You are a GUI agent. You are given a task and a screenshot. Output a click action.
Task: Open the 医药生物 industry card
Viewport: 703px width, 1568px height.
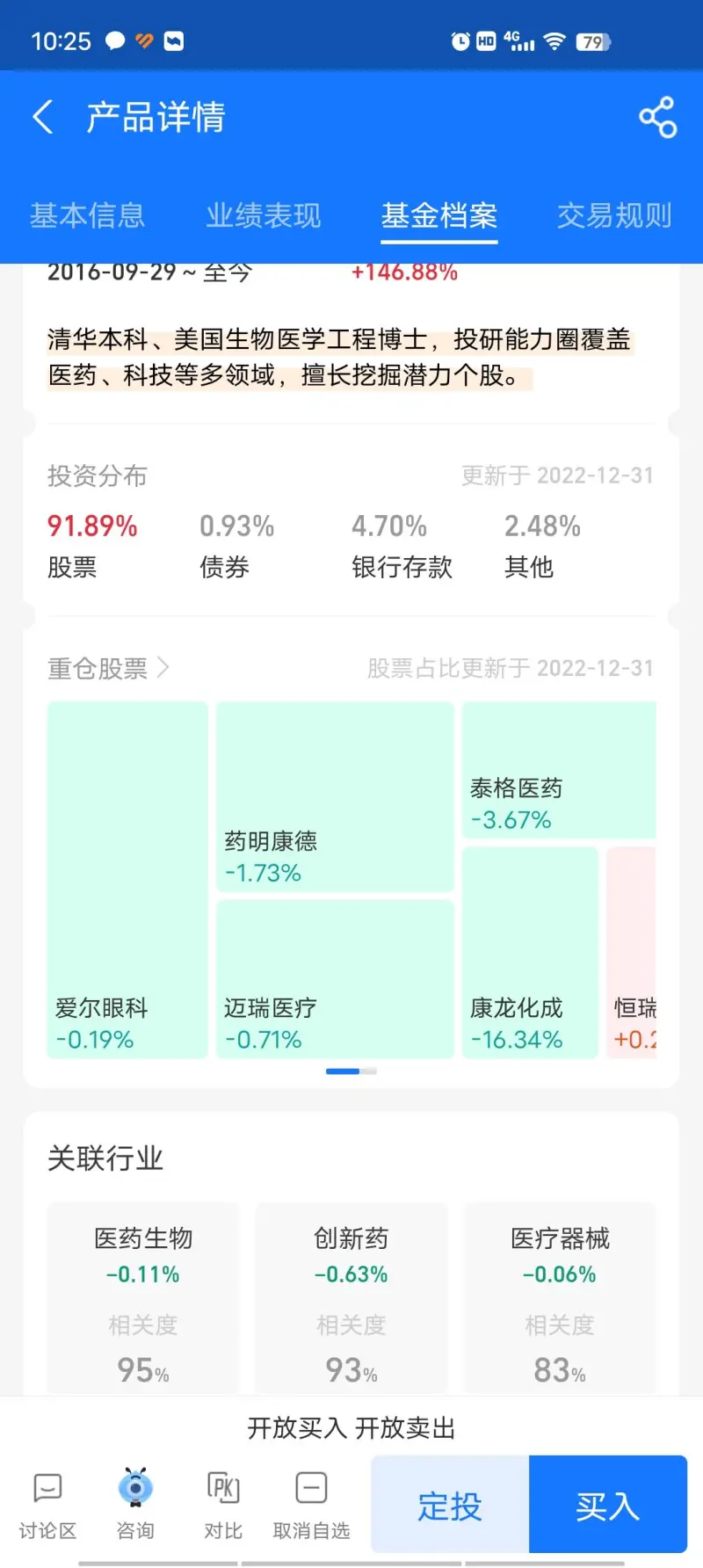pyautogui.click(x=143, y=1297)
